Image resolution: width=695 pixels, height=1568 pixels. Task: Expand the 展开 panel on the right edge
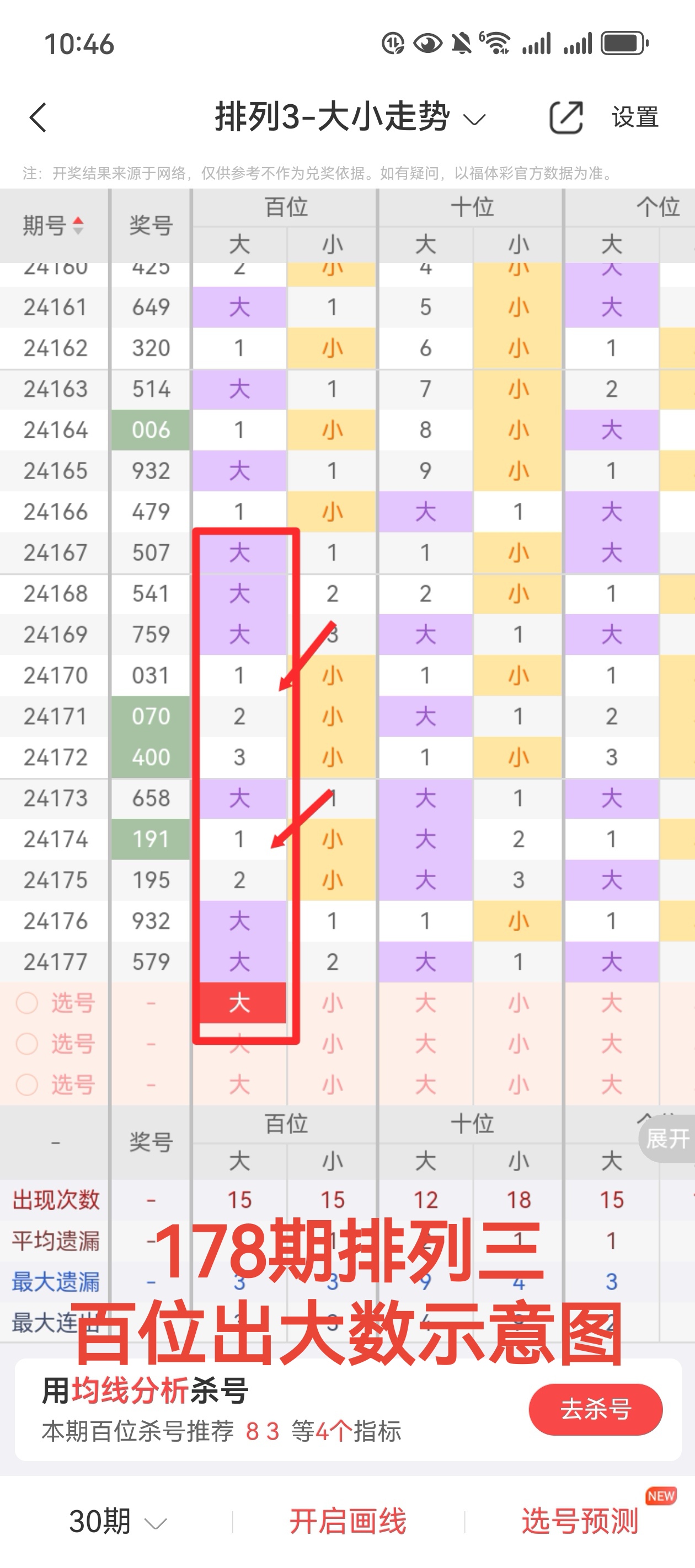[668, 1140]
